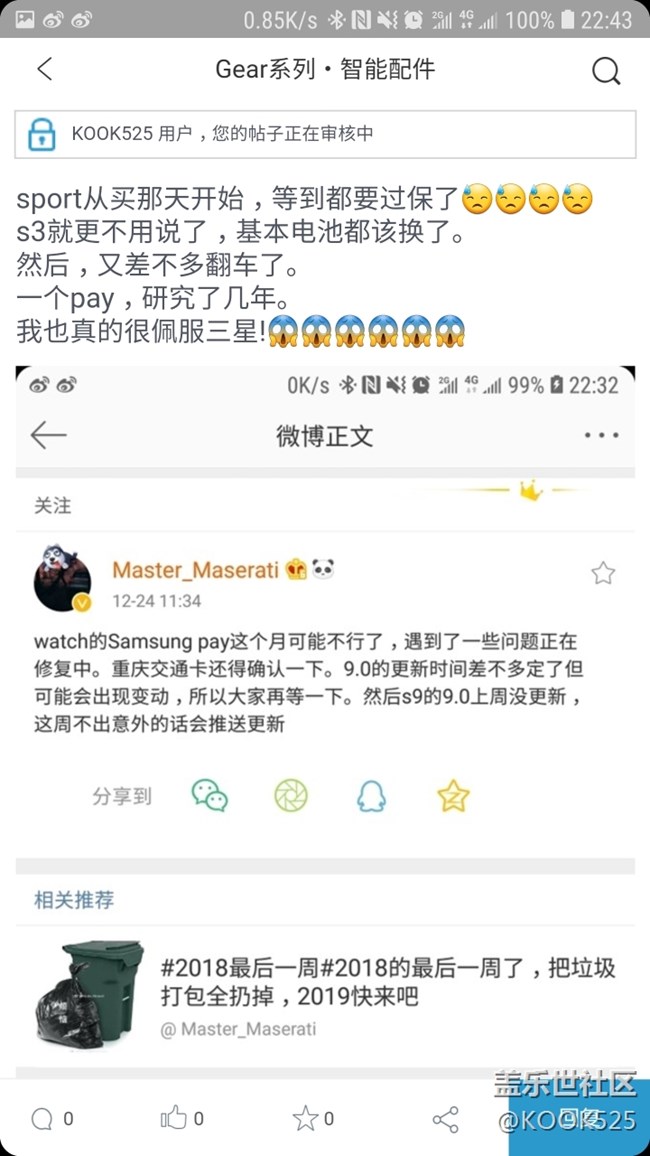
Task: Open the search magnifier
Action: (606, 70)
